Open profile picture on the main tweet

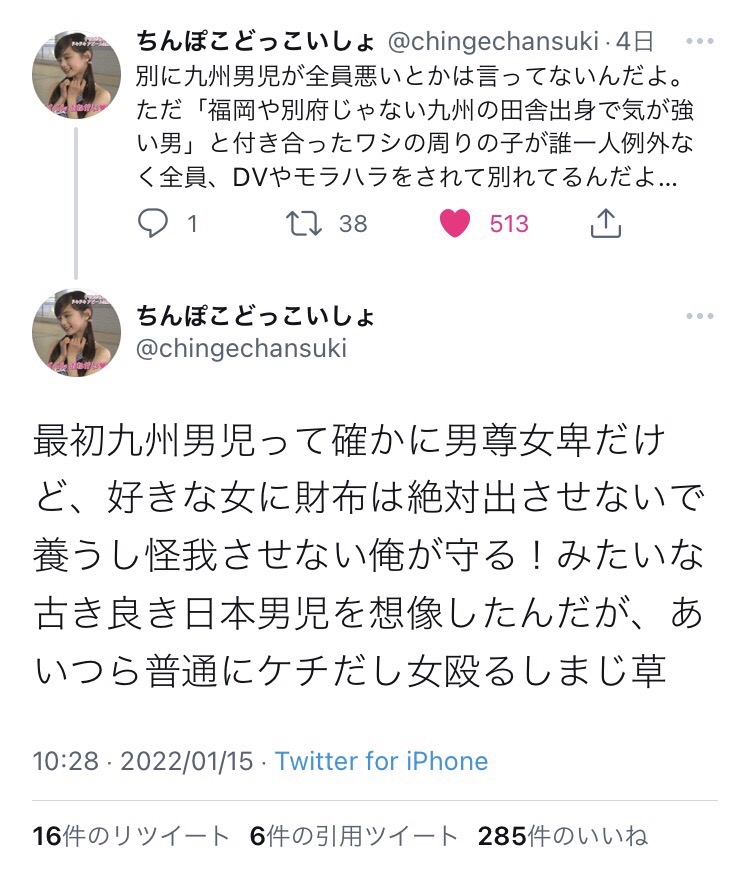[77, 333]
